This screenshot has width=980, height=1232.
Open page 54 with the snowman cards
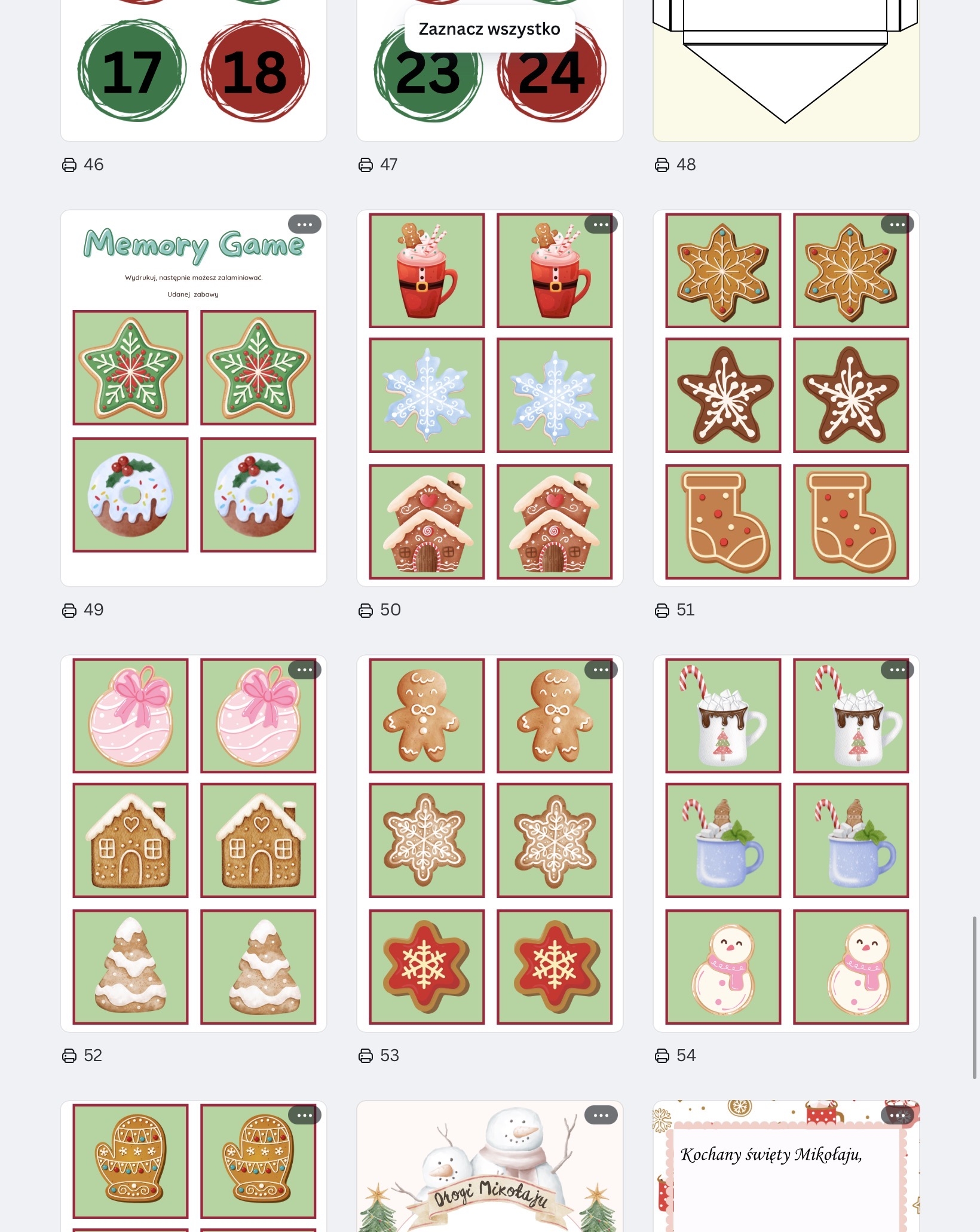(x=786, y=842)
